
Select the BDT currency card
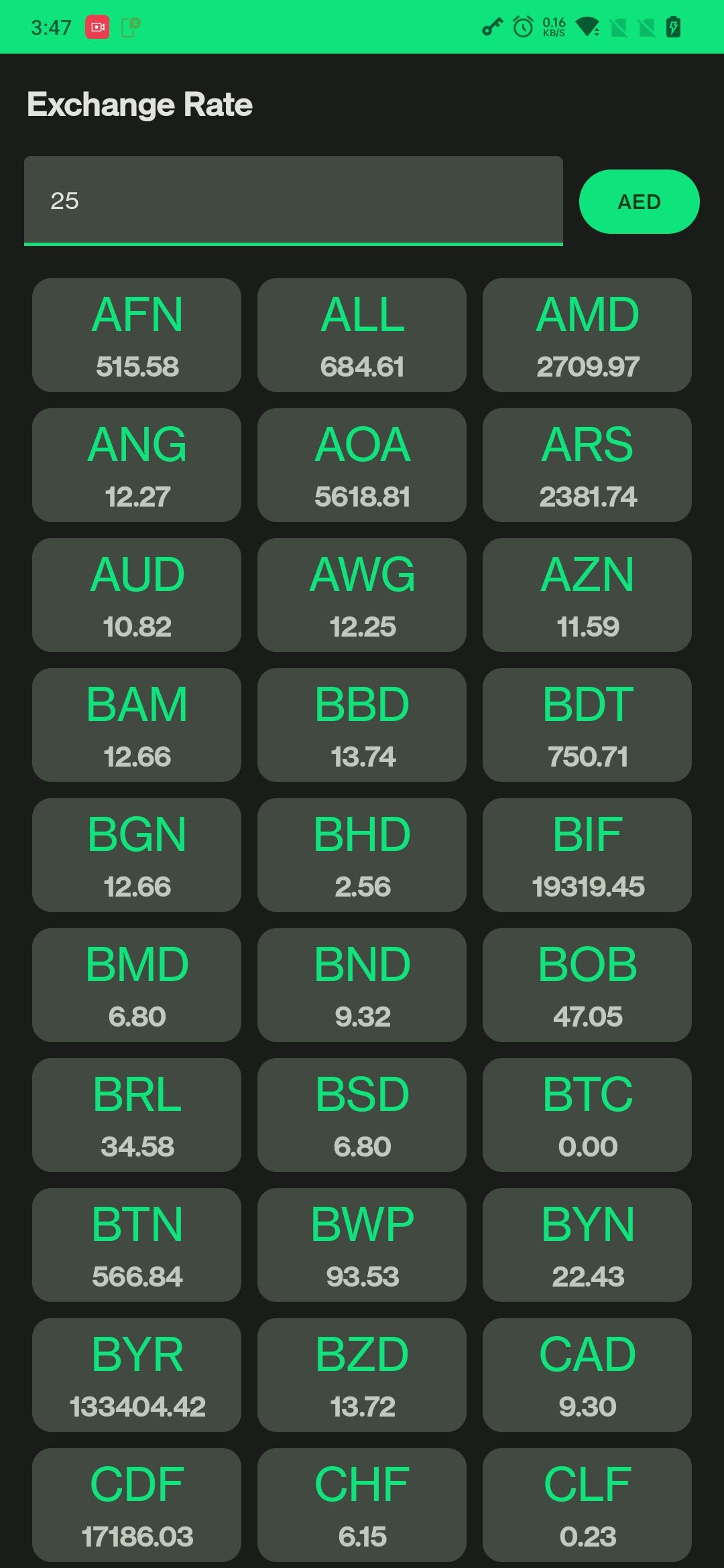pyautogui.click(x=587, y=725)
